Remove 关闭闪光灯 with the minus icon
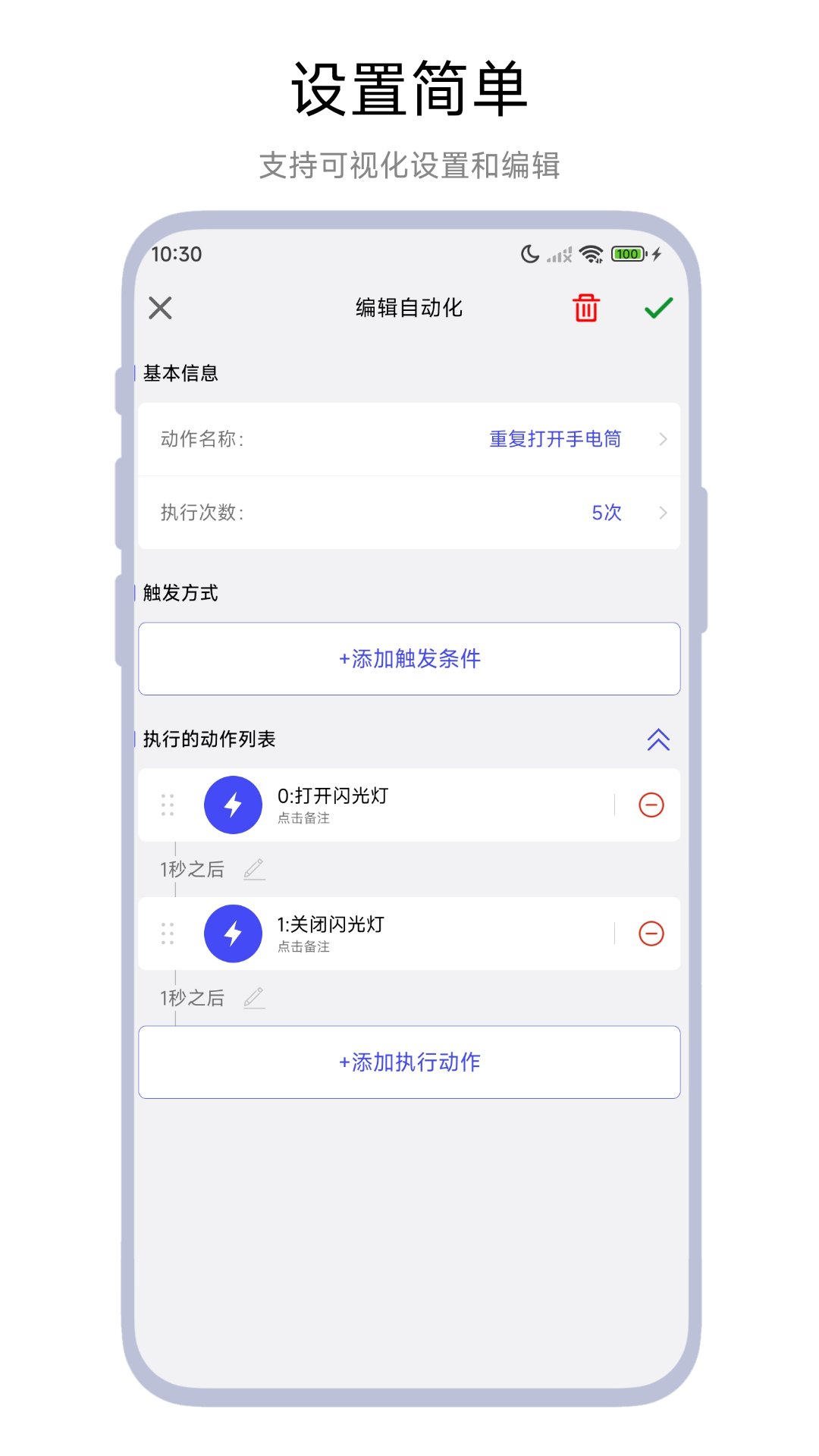The image size is (819, 1456). (x=650, y=934)
